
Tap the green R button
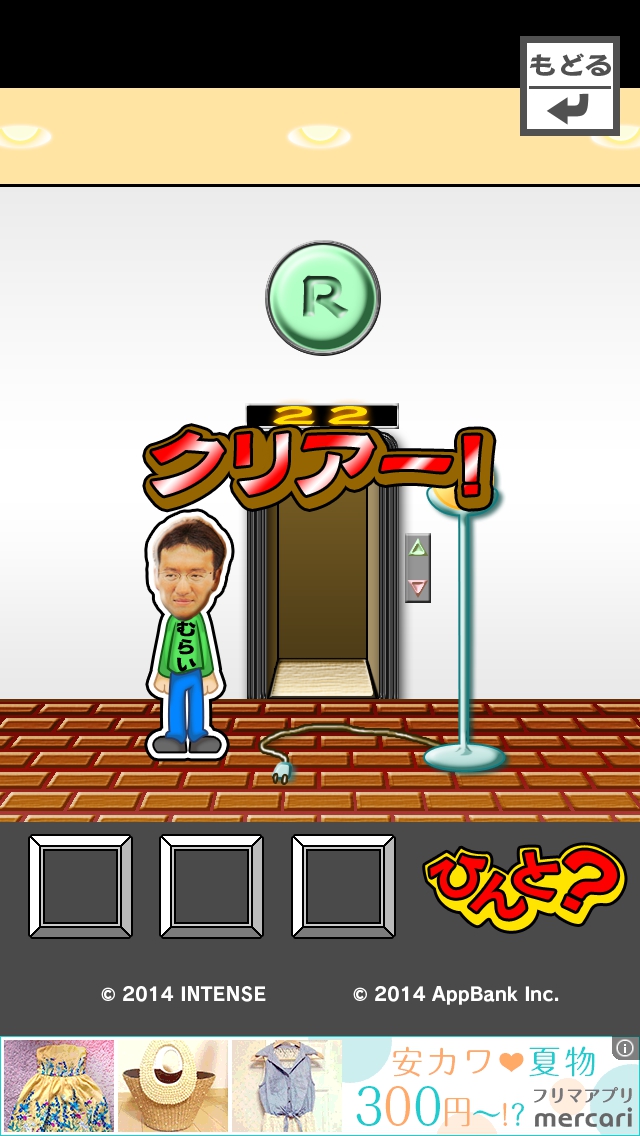pos(323,297)
